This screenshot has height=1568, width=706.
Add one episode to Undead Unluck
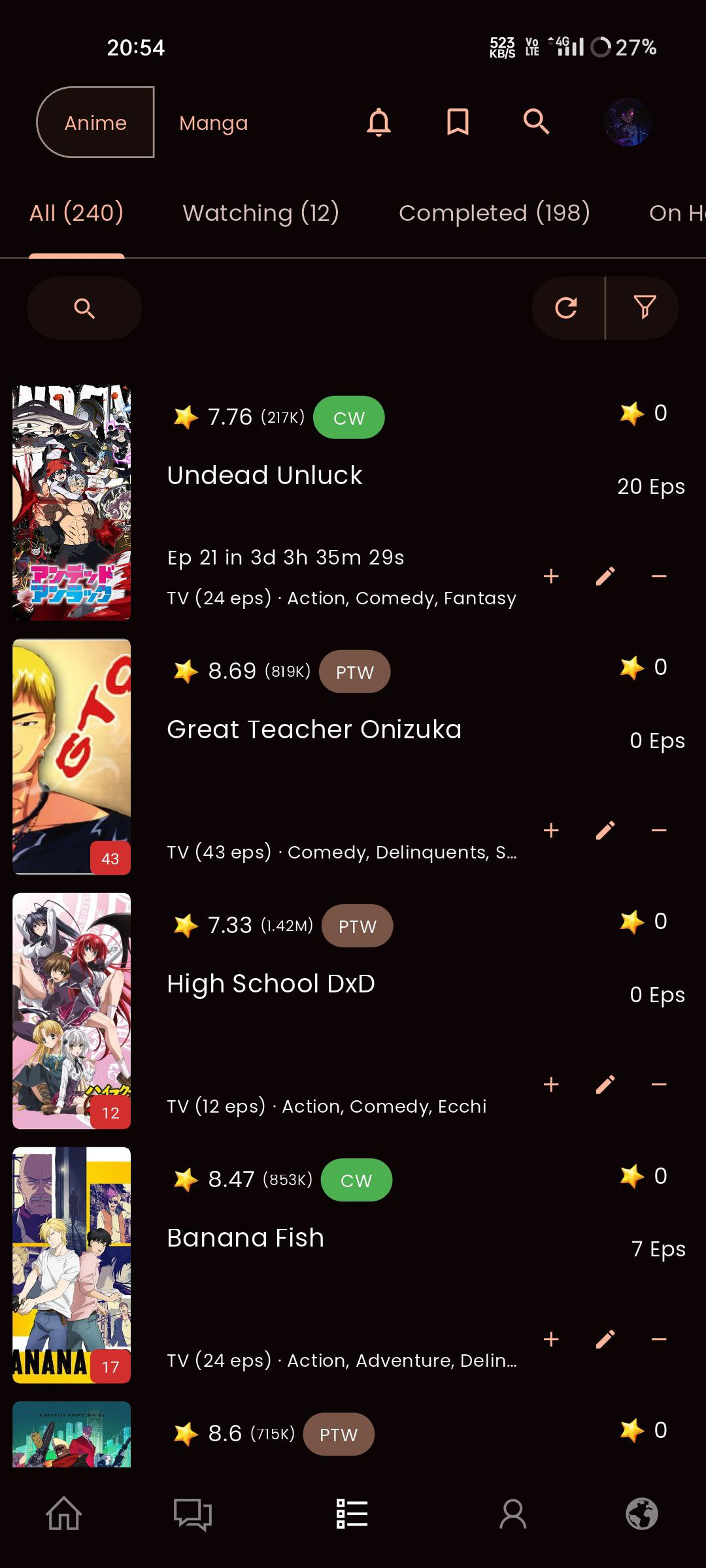[551, 576]
